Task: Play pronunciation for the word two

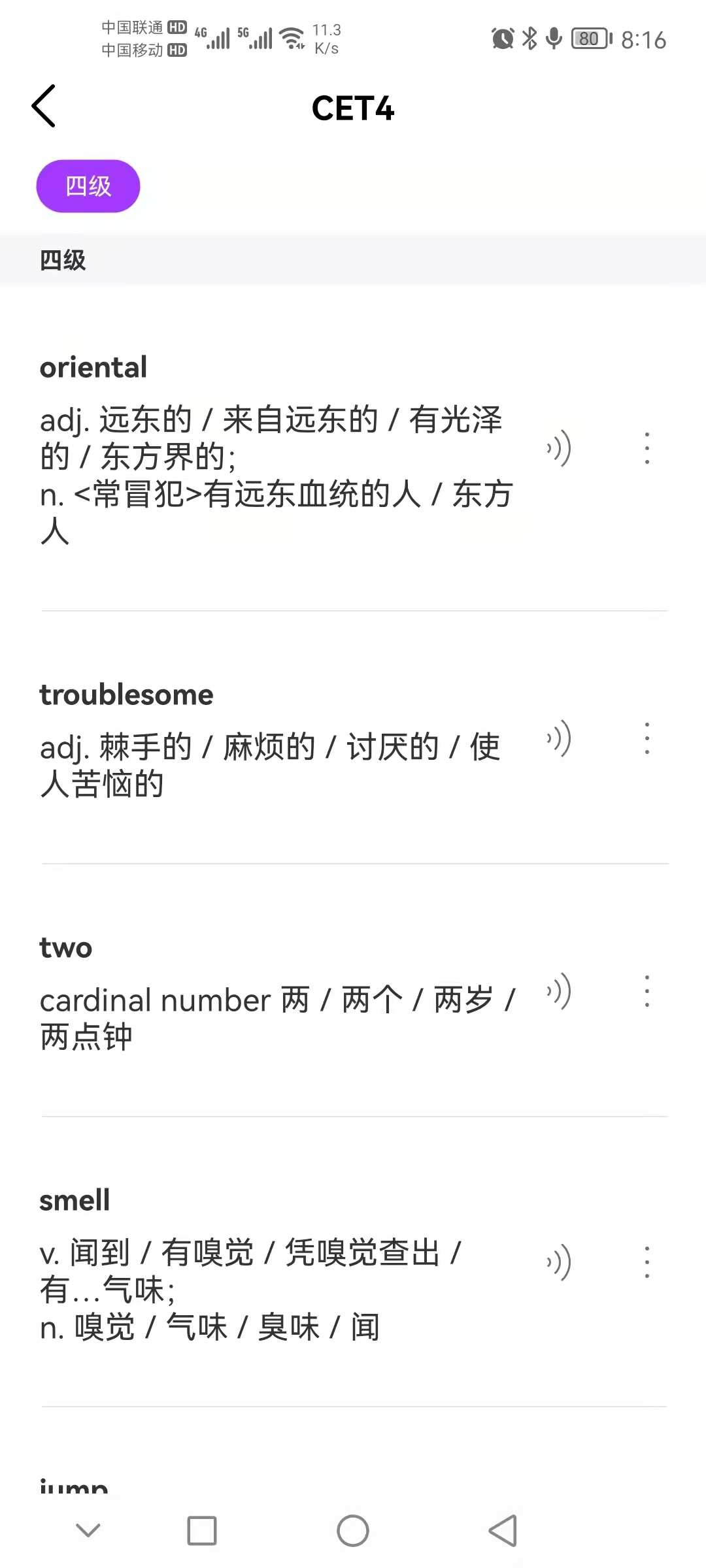Action: [559, 992]
